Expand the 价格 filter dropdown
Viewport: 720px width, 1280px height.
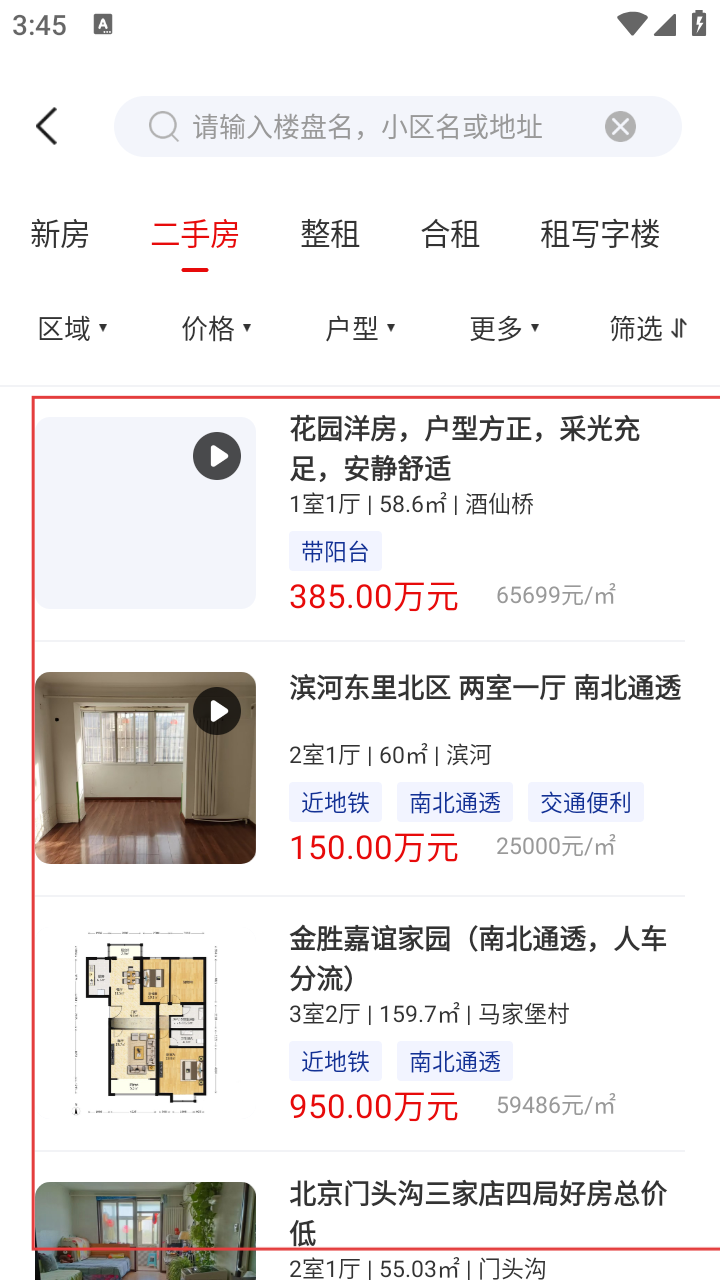click(x=216, y=328)
